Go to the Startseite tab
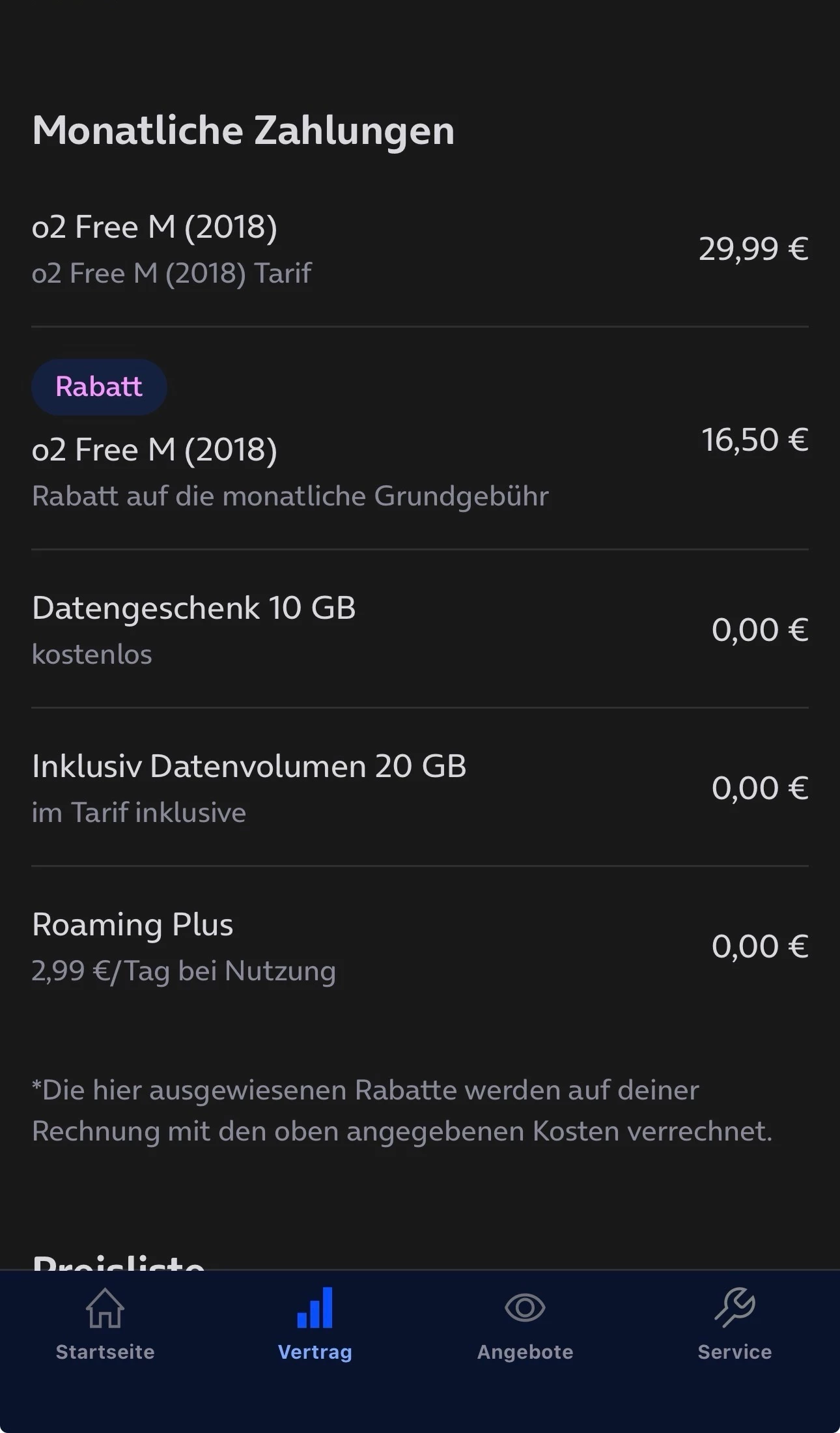 [x=105, y=1325]
